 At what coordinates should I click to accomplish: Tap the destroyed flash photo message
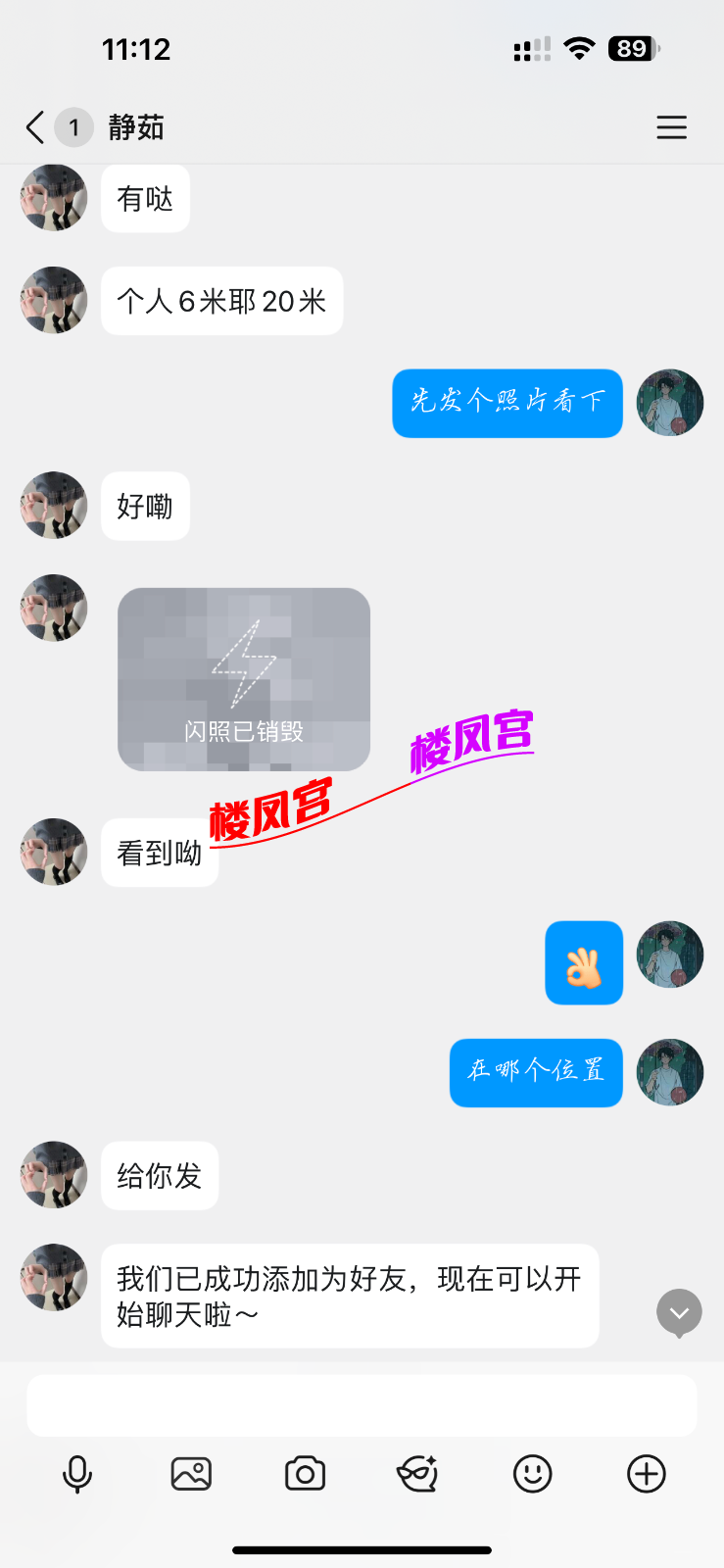pyautogui.click(x=244, y=679)
